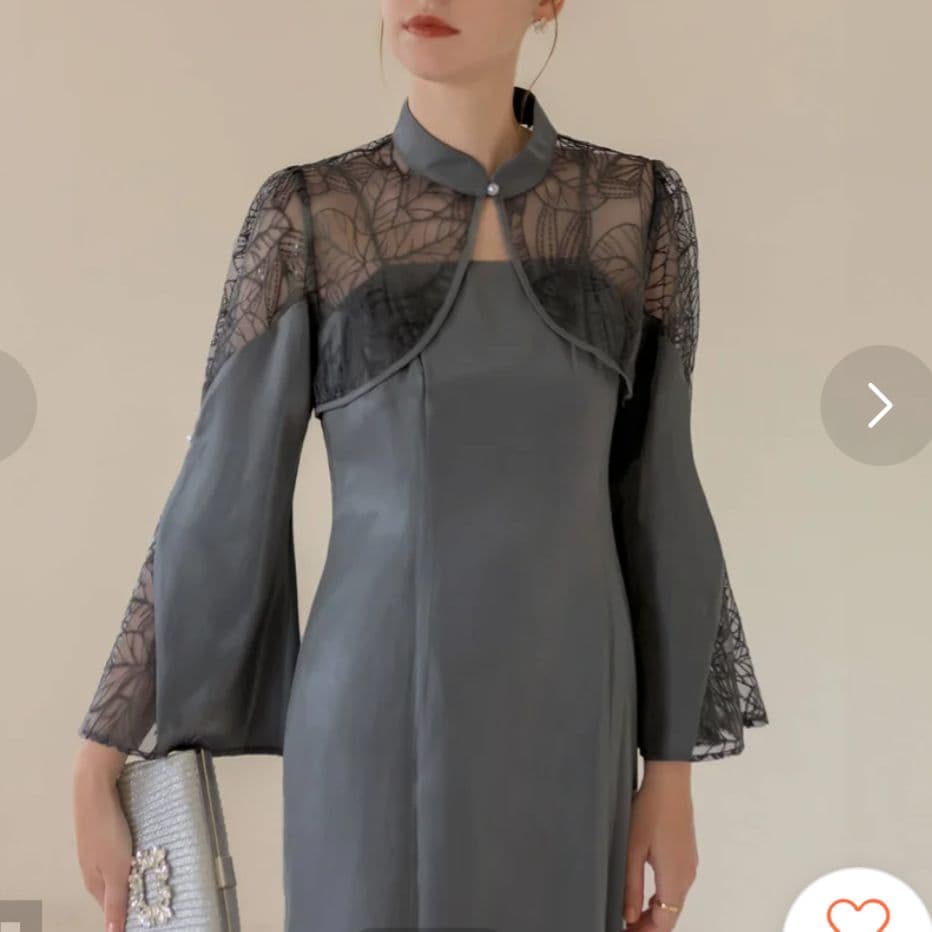
Task: Add this dress to favorites with the heart
Action: (x=858, y=911)
